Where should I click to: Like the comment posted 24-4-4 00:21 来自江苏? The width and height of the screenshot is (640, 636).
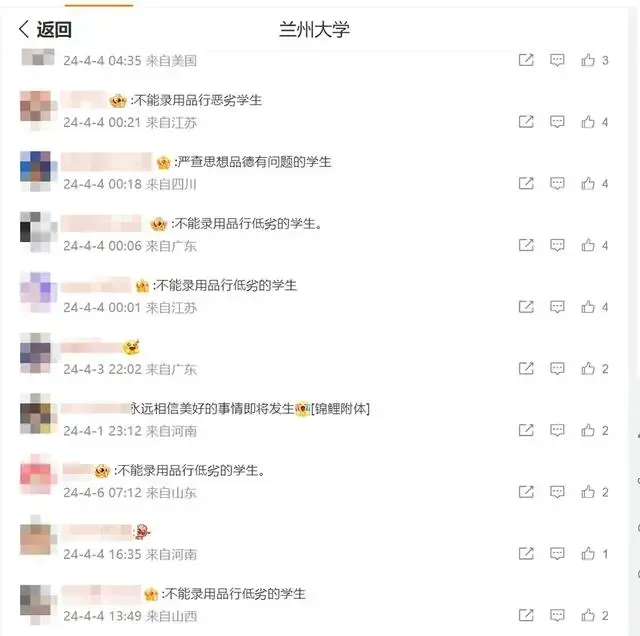(587, 122)
